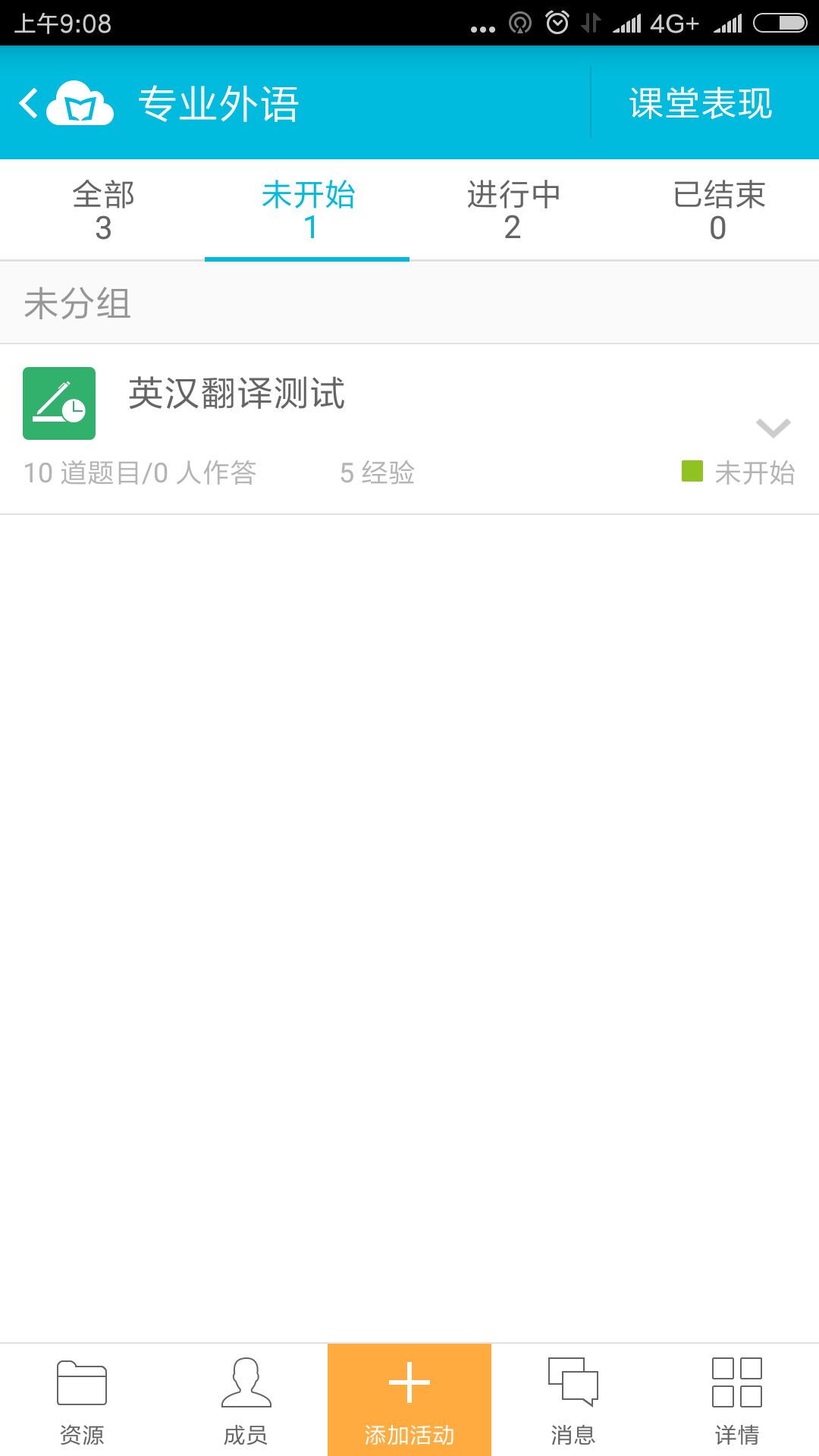View the 已结束 tab

coord(717,211)
